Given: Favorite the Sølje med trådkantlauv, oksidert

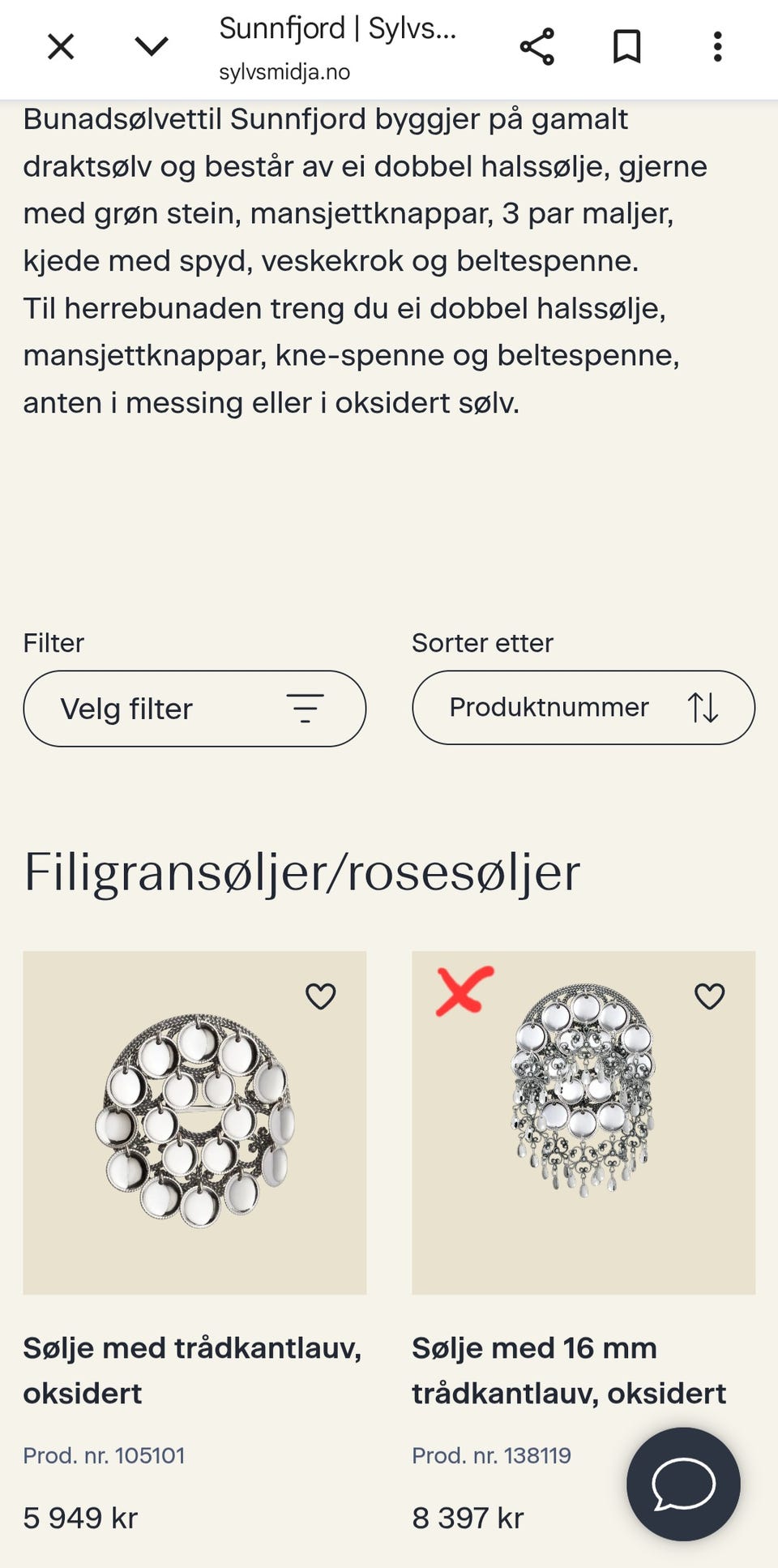Looking at the screenshot, I should [321, 993].
